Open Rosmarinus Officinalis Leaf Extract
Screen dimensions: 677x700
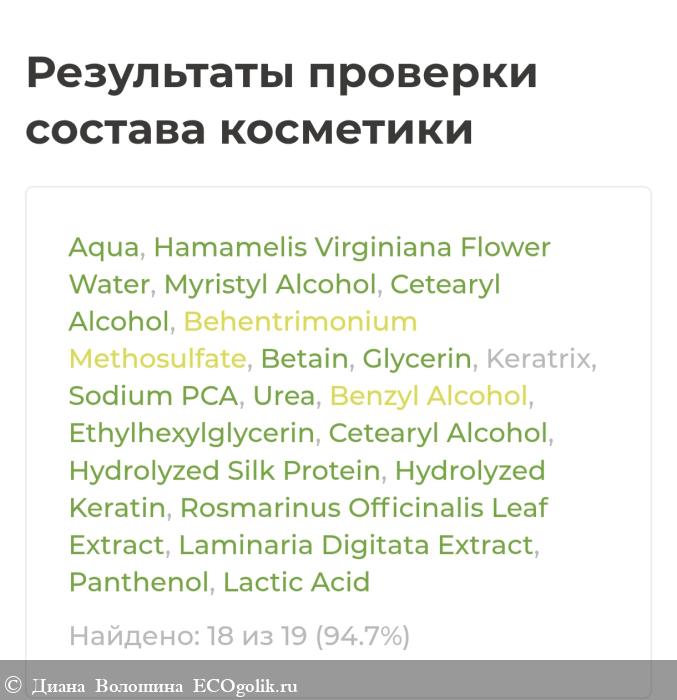click(x=364, y=508)
